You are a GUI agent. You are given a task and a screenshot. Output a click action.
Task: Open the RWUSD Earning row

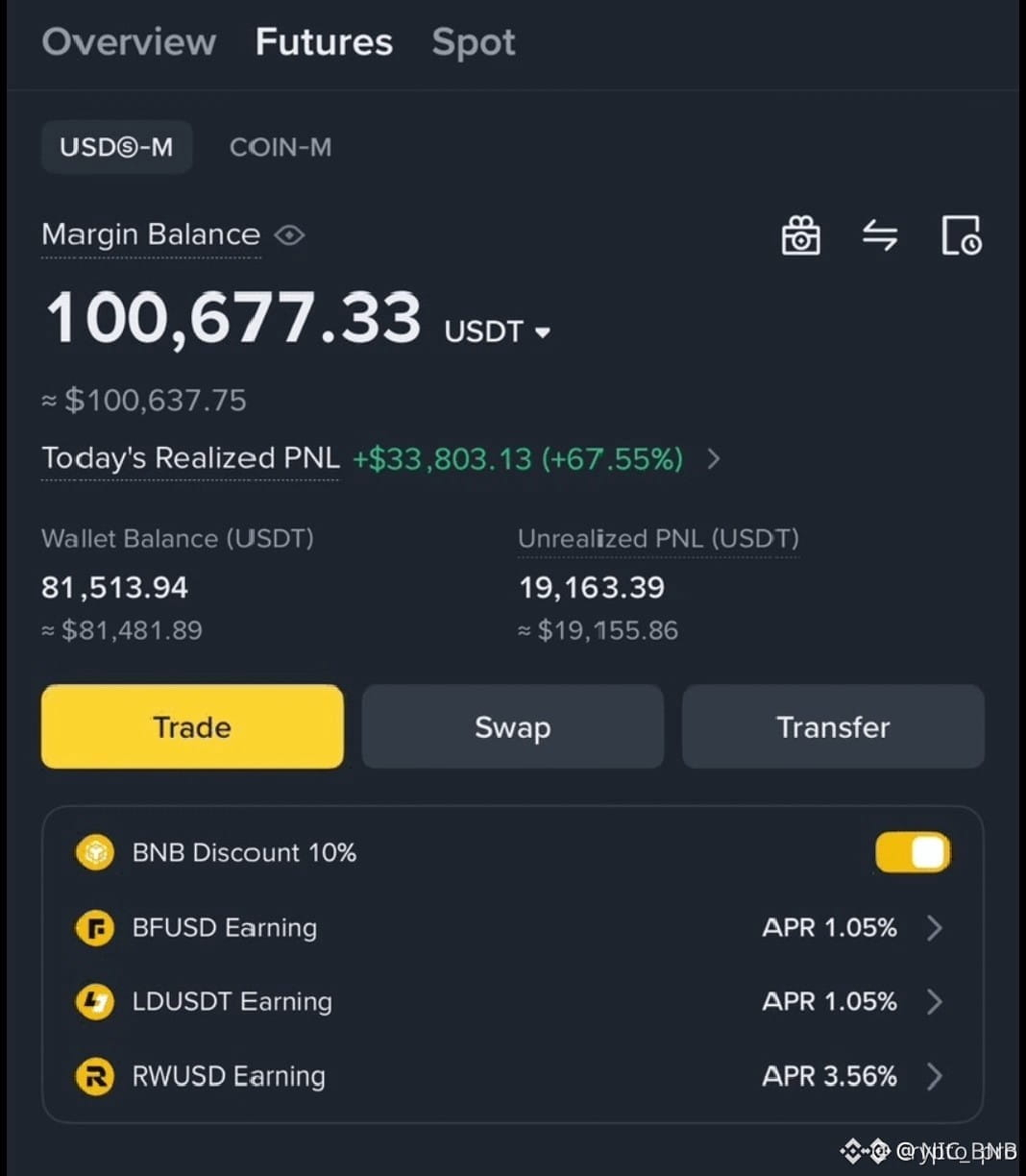pyautogui.click(x=511, y=1076)
